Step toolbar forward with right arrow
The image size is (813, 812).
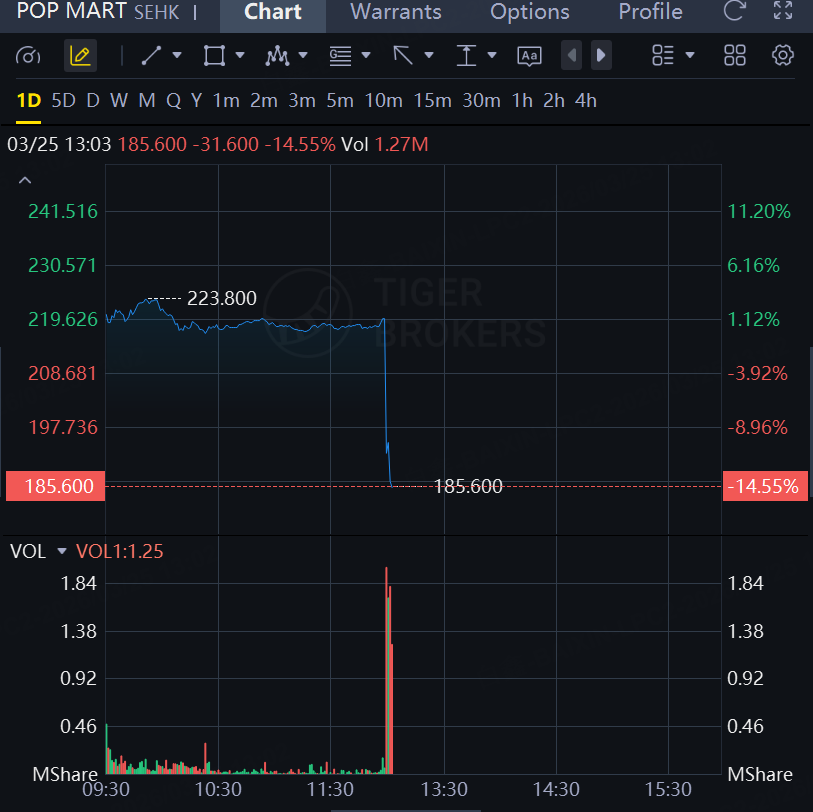pos(600,56)
